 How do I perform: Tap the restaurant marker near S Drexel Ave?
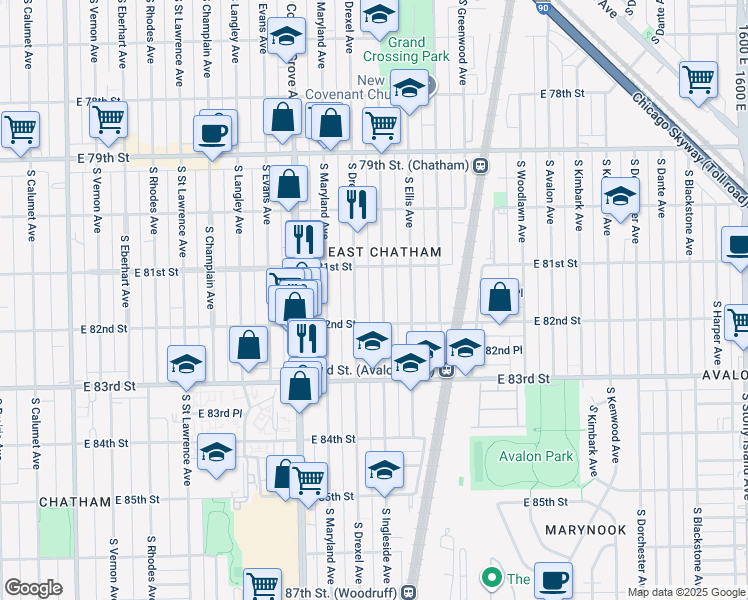pos(357,204)
